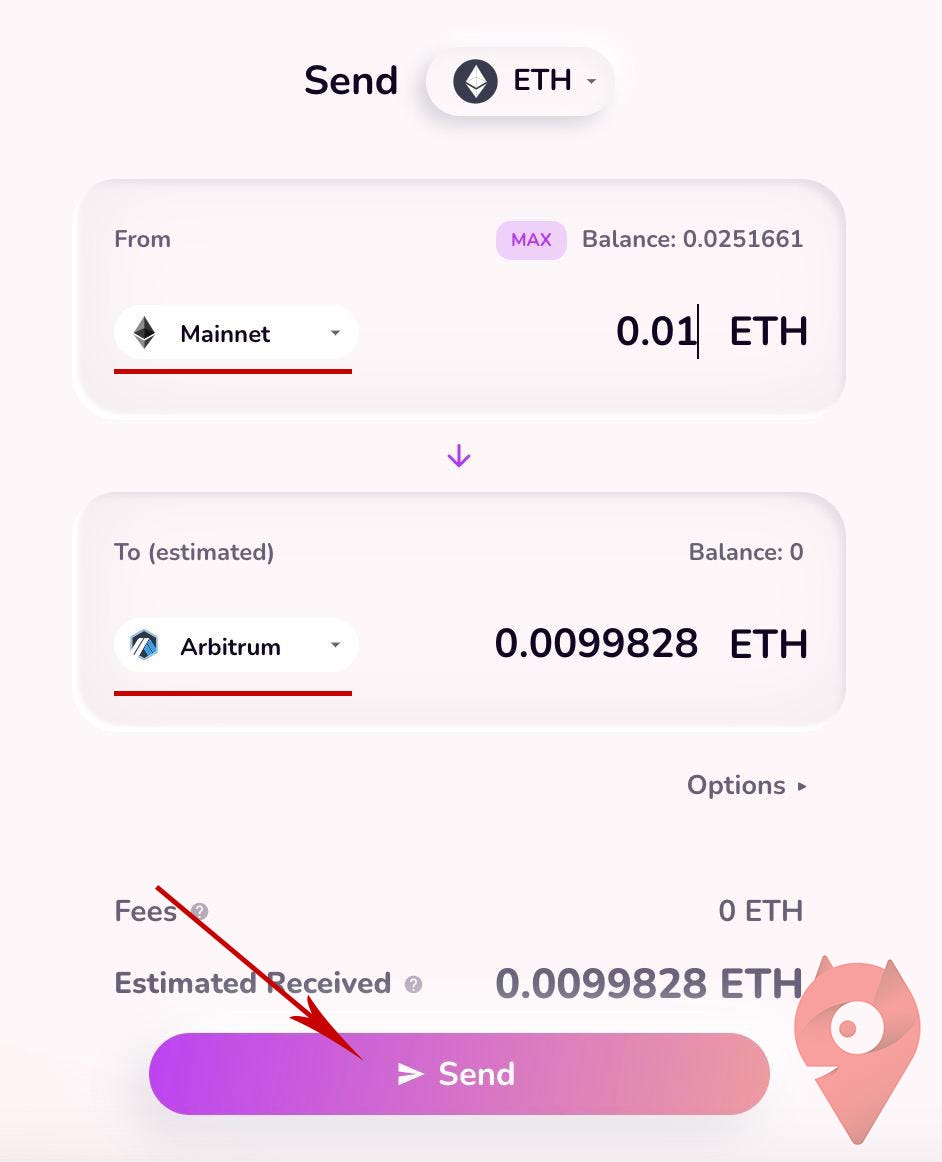Edit the 0.01 ETH amount field

[x=655, y=331]
